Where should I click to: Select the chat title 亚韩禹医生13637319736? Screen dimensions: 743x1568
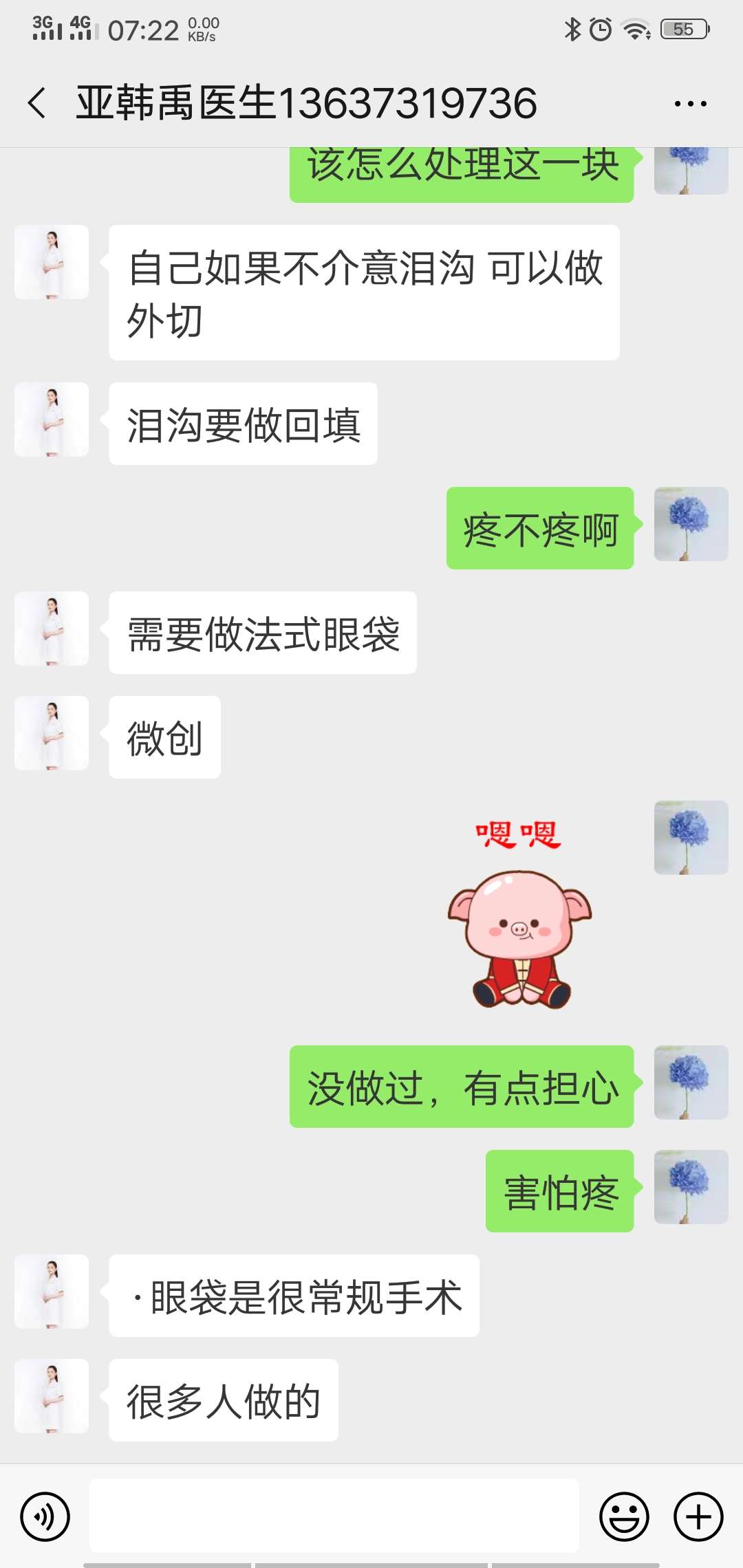[306, 103]
